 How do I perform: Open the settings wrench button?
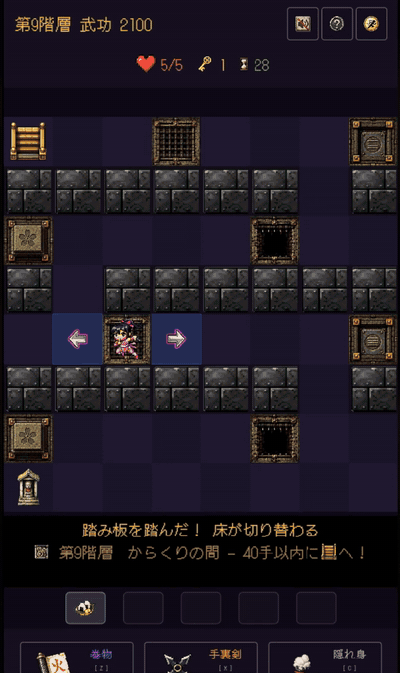pos(371,24)
